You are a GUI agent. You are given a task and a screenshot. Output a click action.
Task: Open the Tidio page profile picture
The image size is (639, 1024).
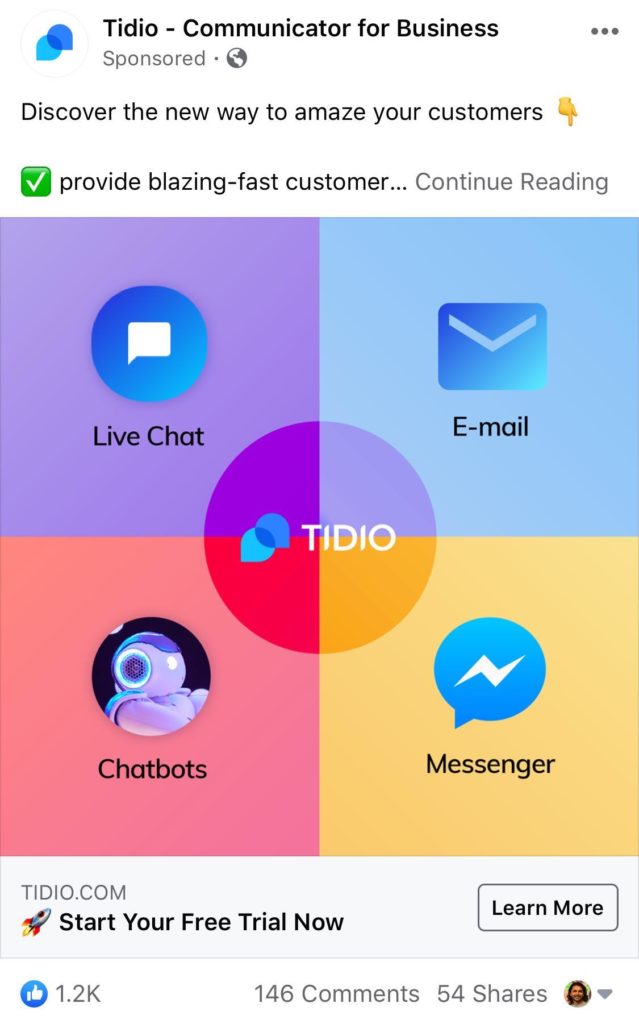54,43
